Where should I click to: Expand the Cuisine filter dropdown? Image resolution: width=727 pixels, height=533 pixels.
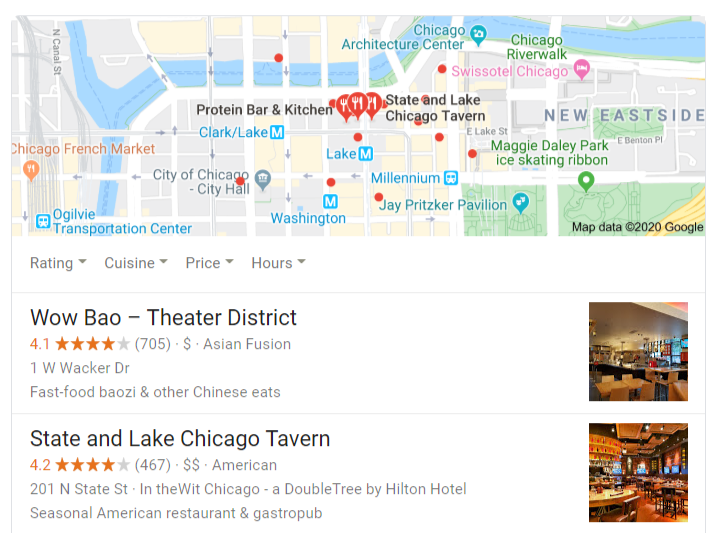tap(136, 263)
